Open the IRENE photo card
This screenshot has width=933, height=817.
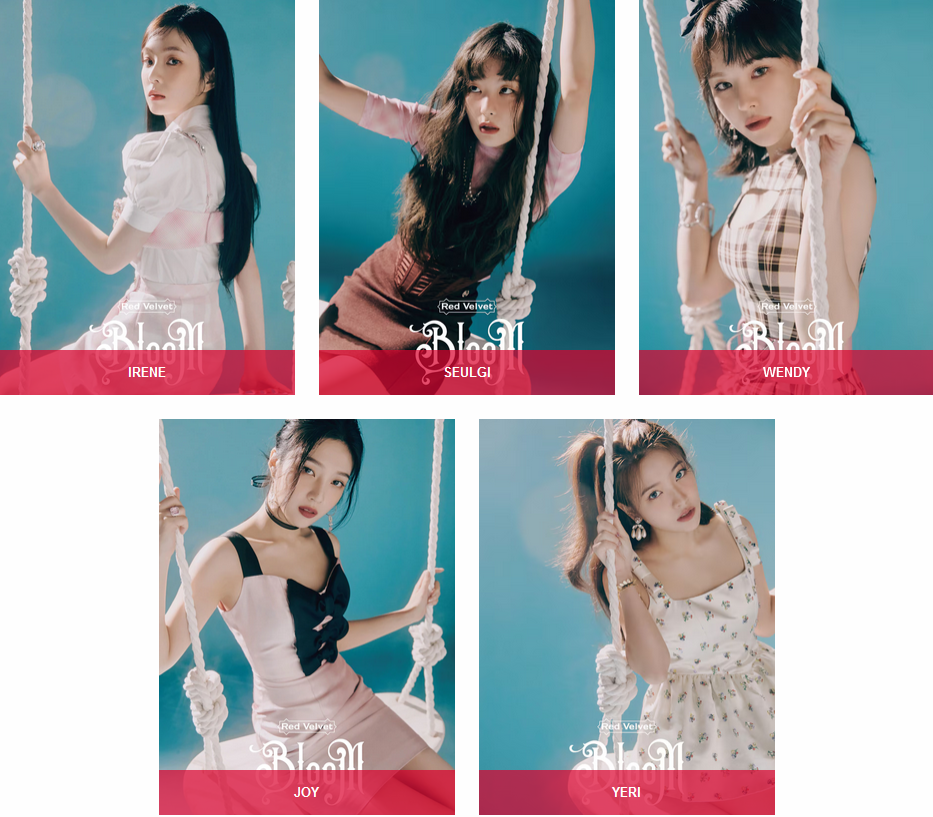(x=147, y=197)
